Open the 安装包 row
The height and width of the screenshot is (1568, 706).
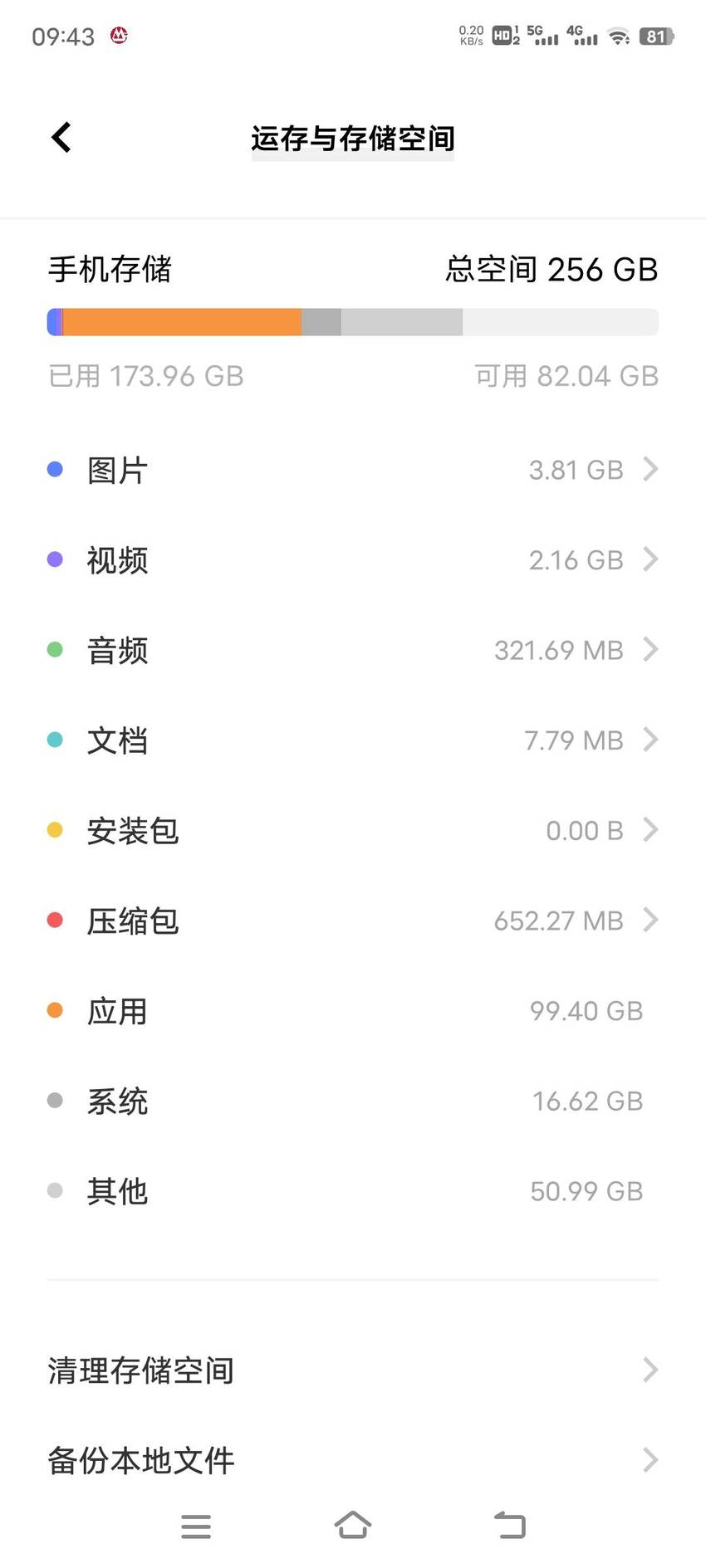pyautogui.click(x=353, y=831)
